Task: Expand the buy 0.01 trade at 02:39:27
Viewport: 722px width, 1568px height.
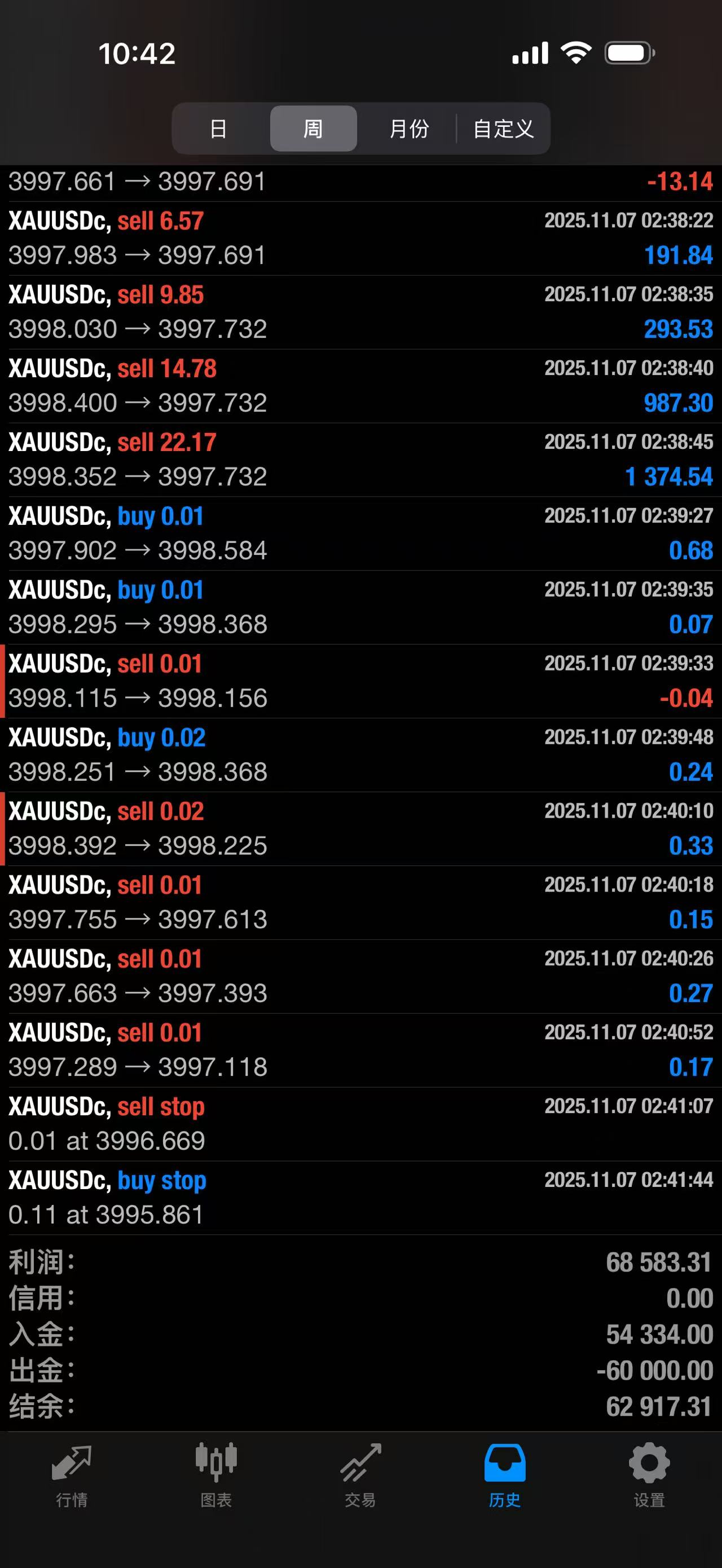Action: click(360, 533)
